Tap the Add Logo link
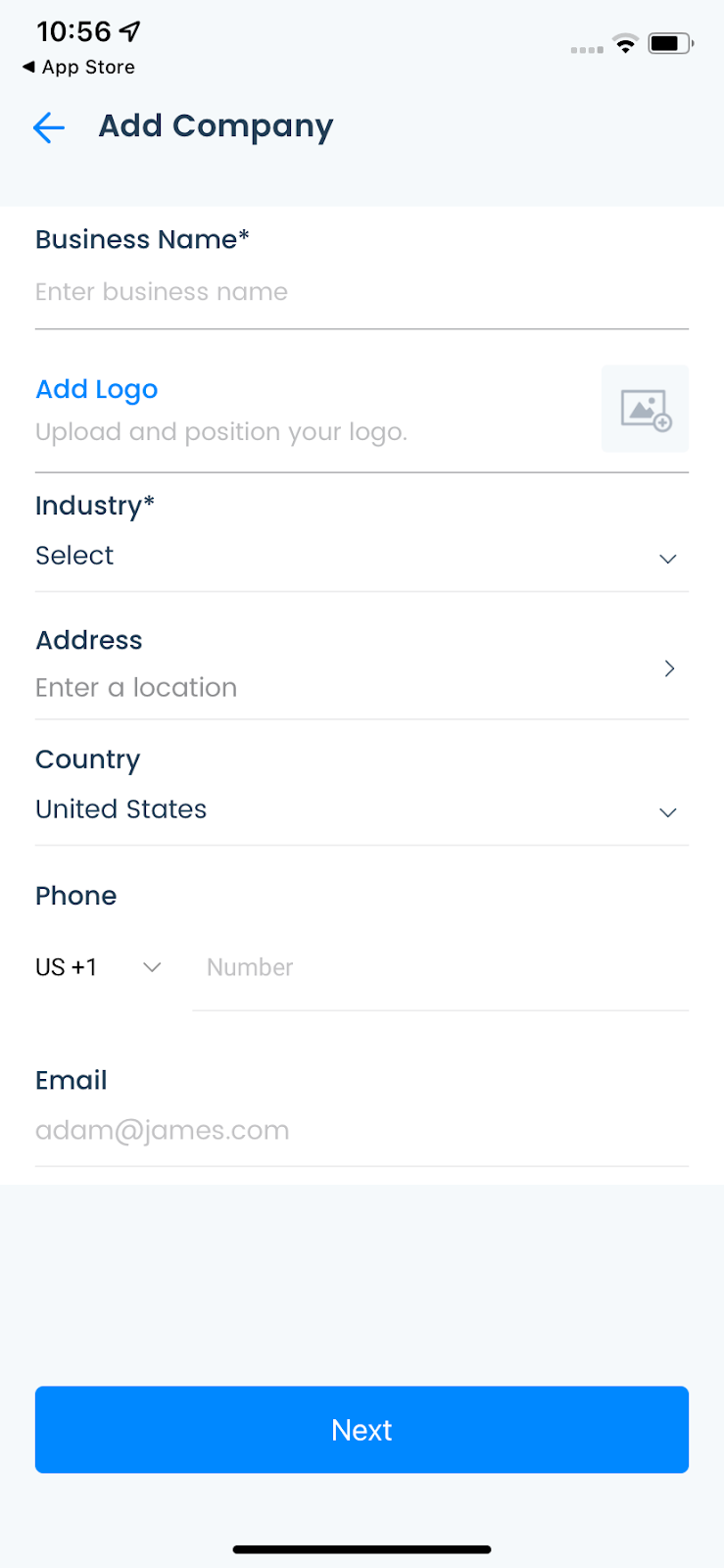This screenshot has width=724, height=1568. (97, 389)
